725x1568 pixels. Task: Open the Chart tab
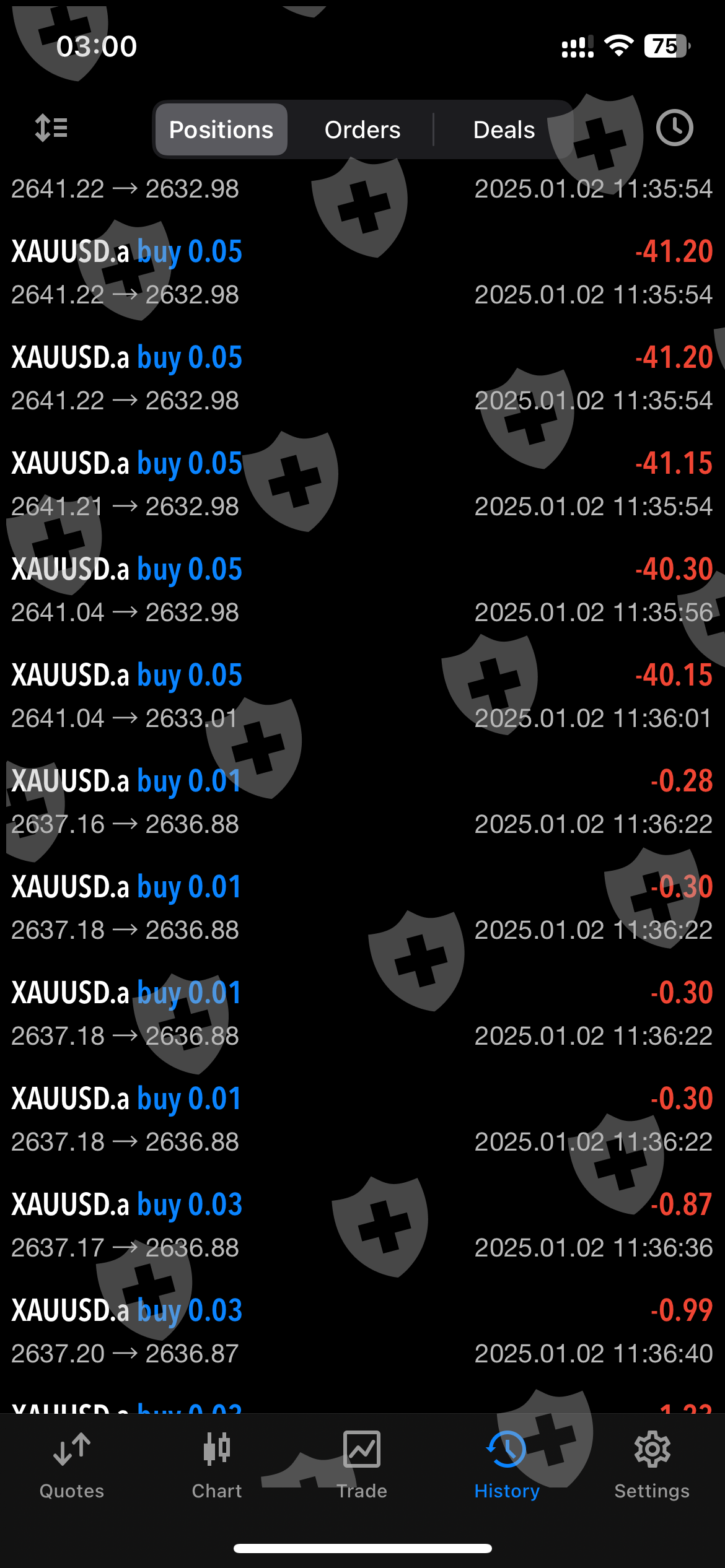(217, 1465)
